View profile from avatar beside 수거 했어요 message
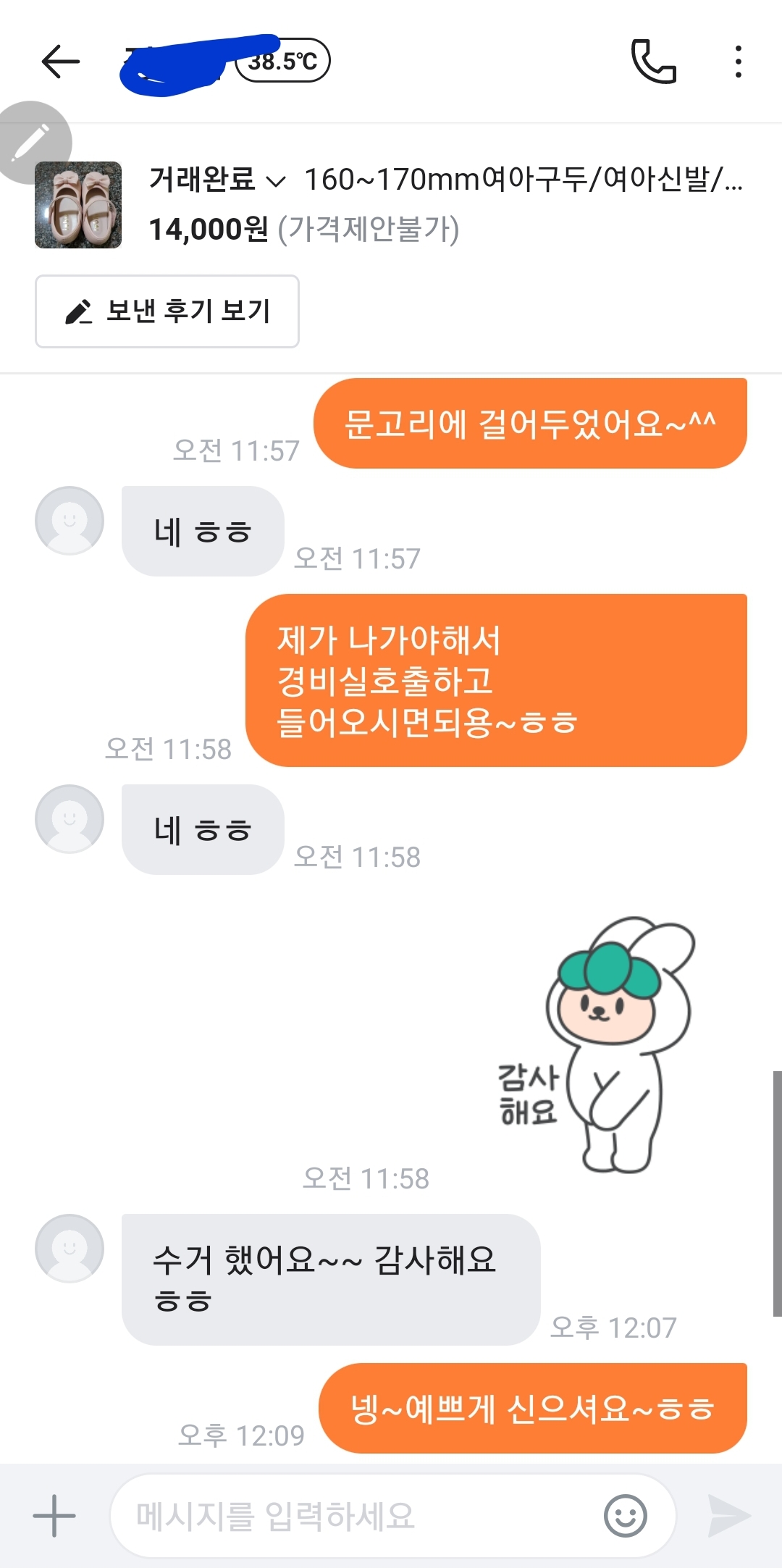Image resolution: width=782 pixels, height=1568 pixels. 70,1248
